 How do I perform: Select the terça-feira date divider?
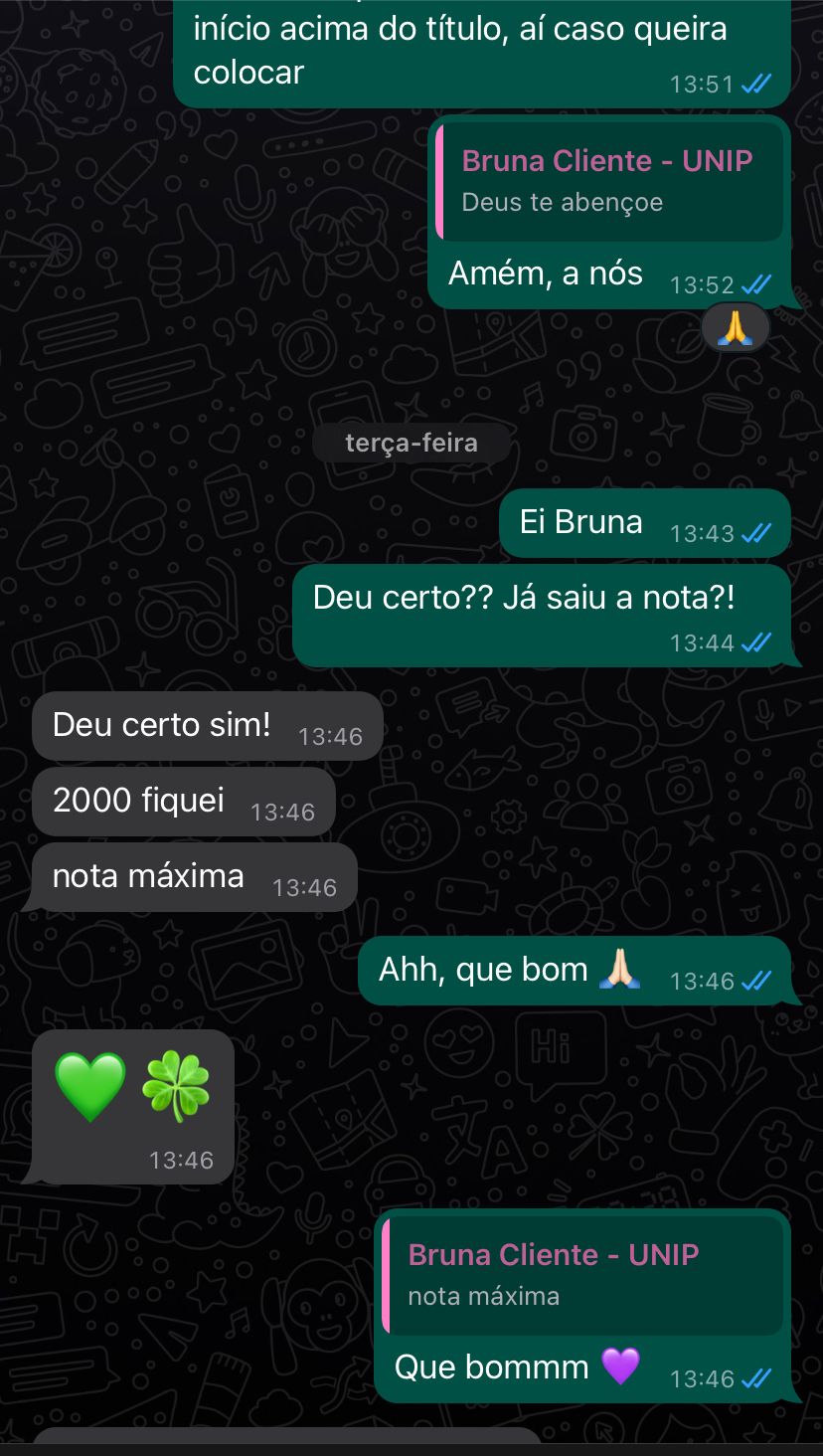(411, 442)
